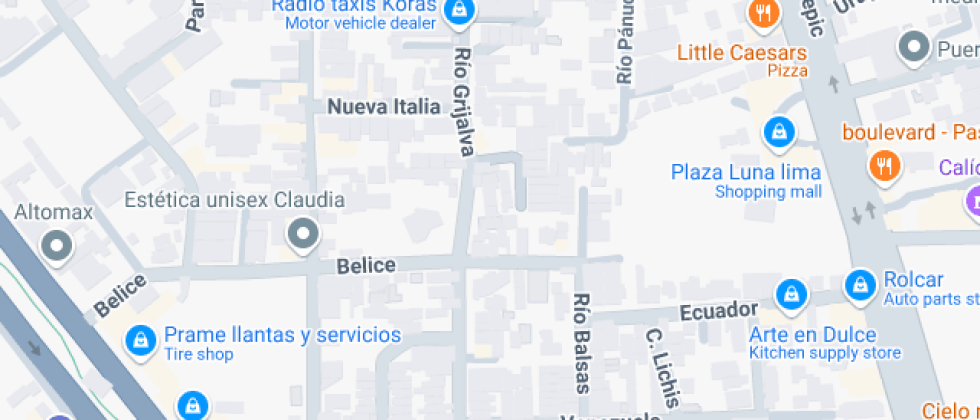Open the Plaza Luna lima shopping mall pin
The image size is (980, 420).
click(x=779, y=133)
